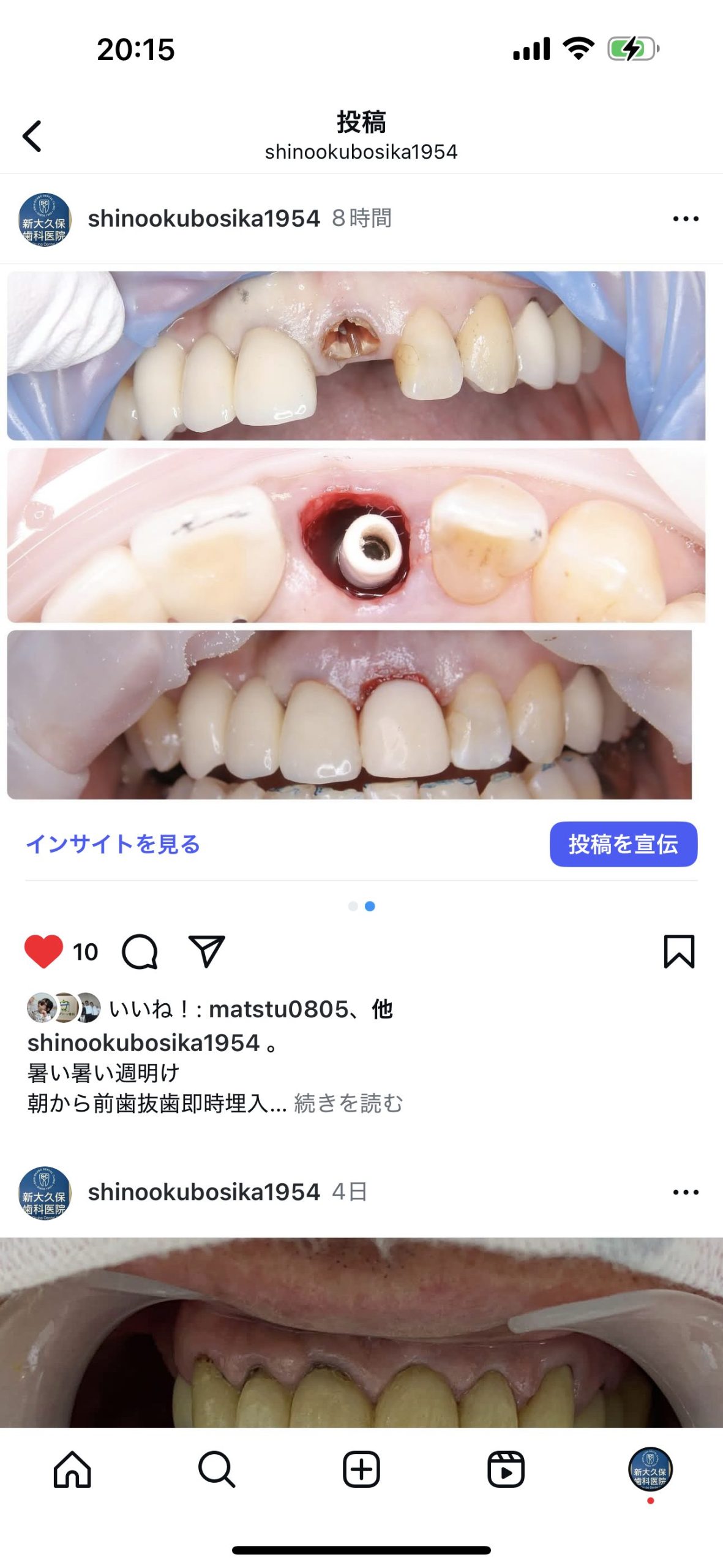Open the profile tab
This screenshot has height=1568, width=723.
tap(651, 1469)
